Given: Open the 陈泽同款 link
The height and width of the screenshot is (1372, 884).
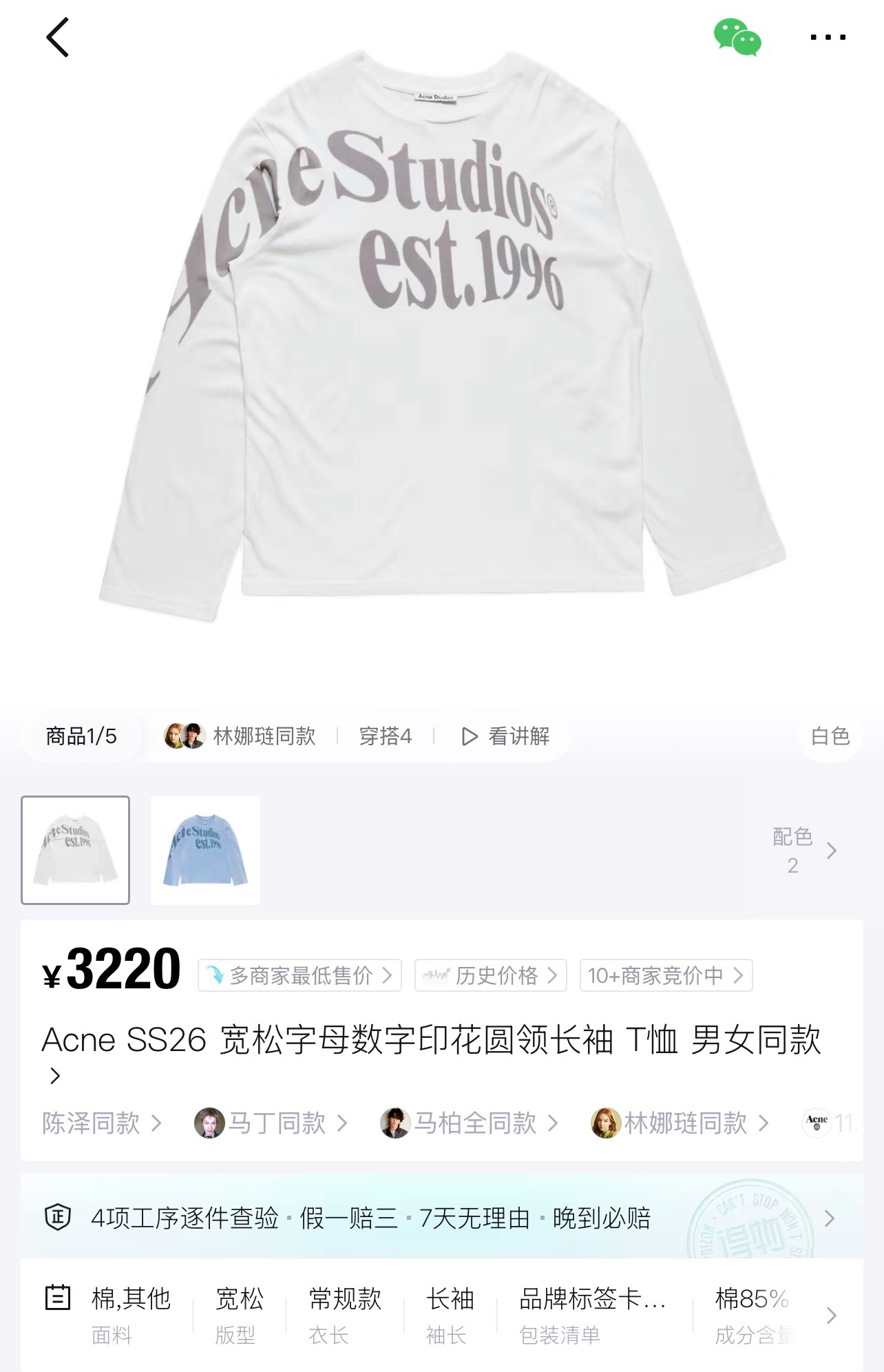Looking at the screenshot, I should pos(102,1123).
